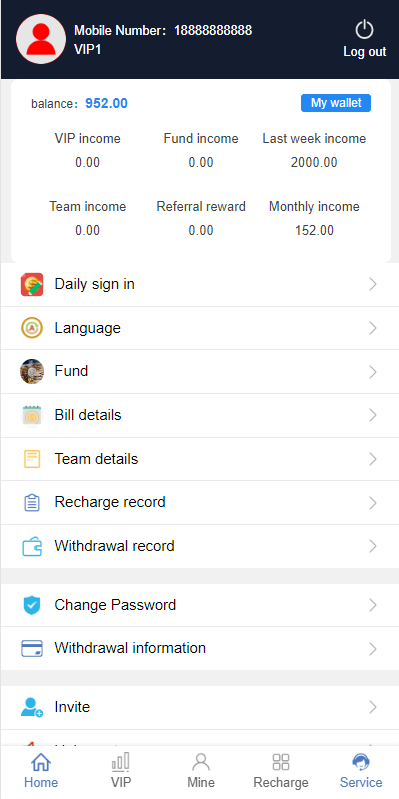Screen dimensions: 399x799
Task: Tap the profile avatar picture
Action: (x=41, y=39)
